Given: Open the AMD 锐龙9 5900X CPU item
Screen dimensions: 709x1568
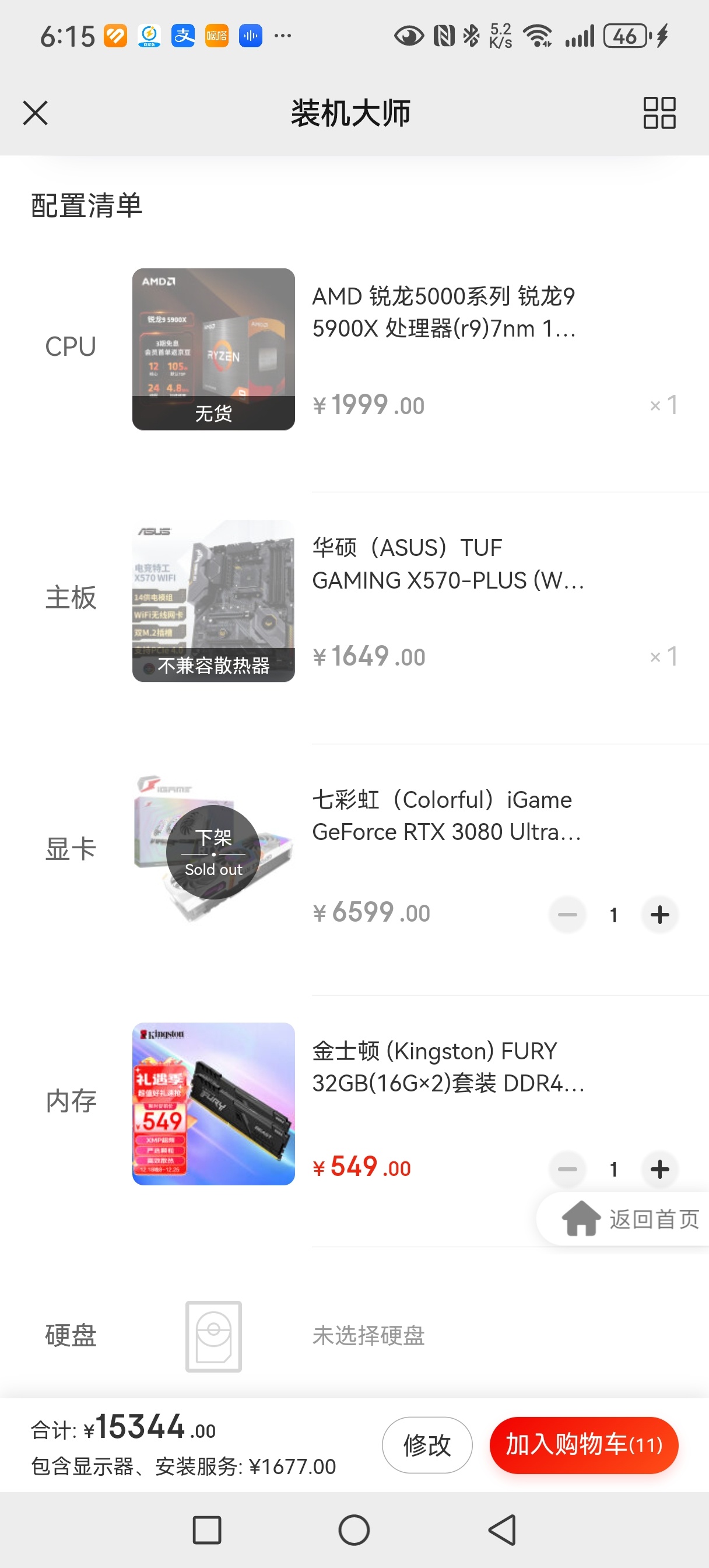Looking at the screenshot, I should [443, 312].
